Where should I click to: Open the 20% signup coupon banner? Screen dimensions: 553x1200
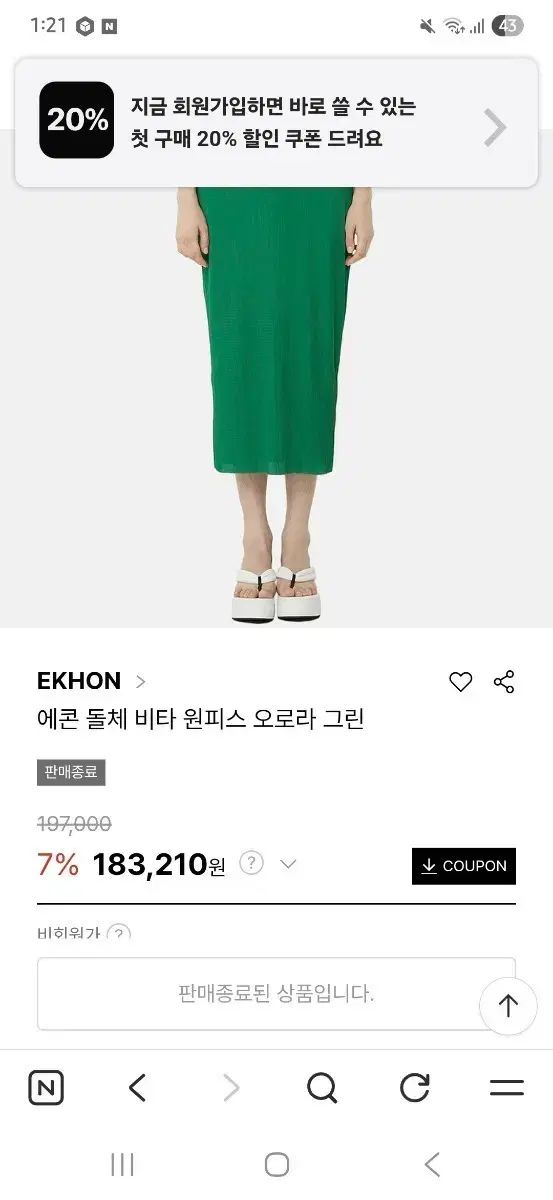tap(276, 122)
